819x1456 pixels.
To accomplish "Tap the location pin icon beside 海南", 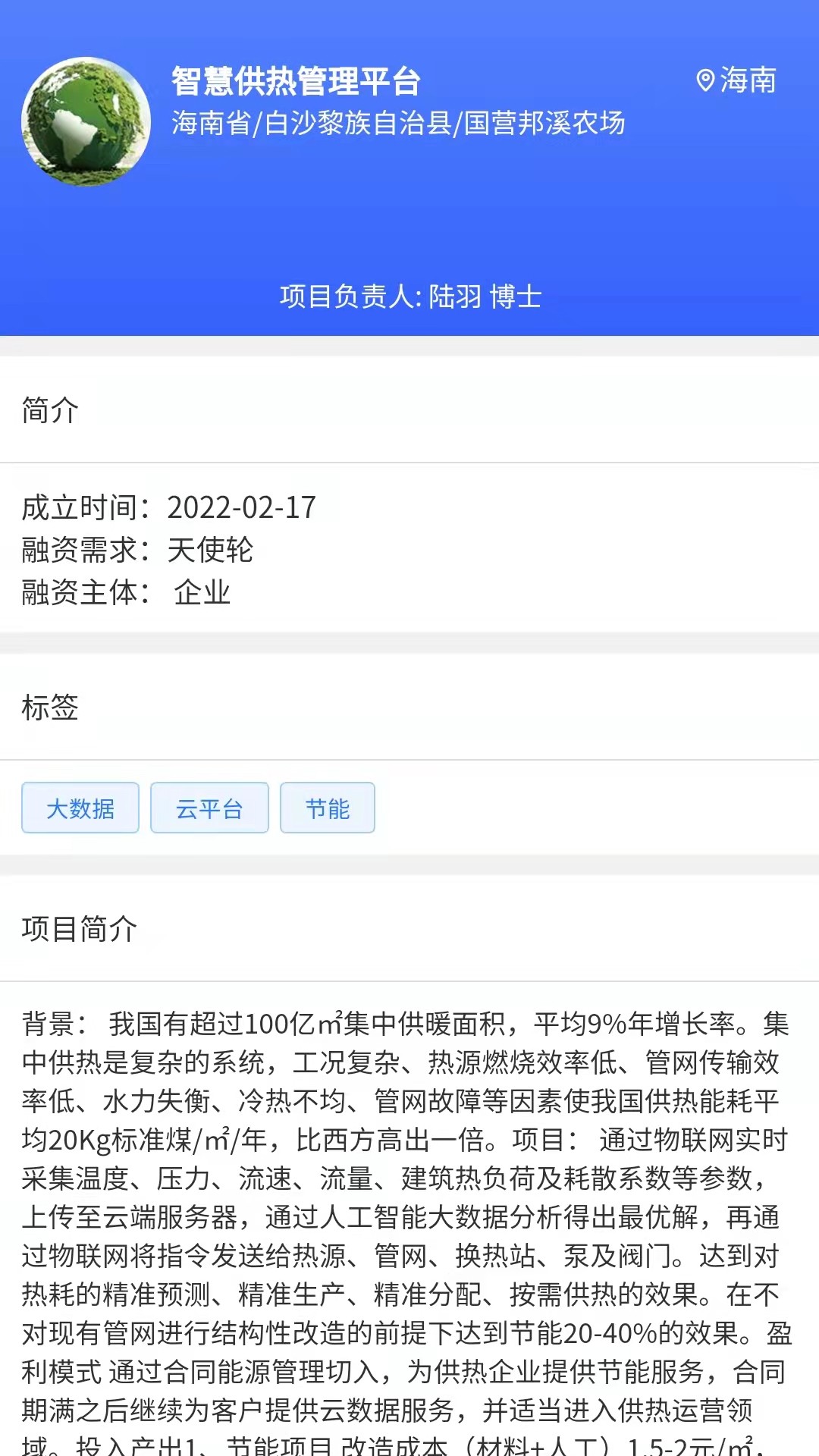I will [704, 80].
